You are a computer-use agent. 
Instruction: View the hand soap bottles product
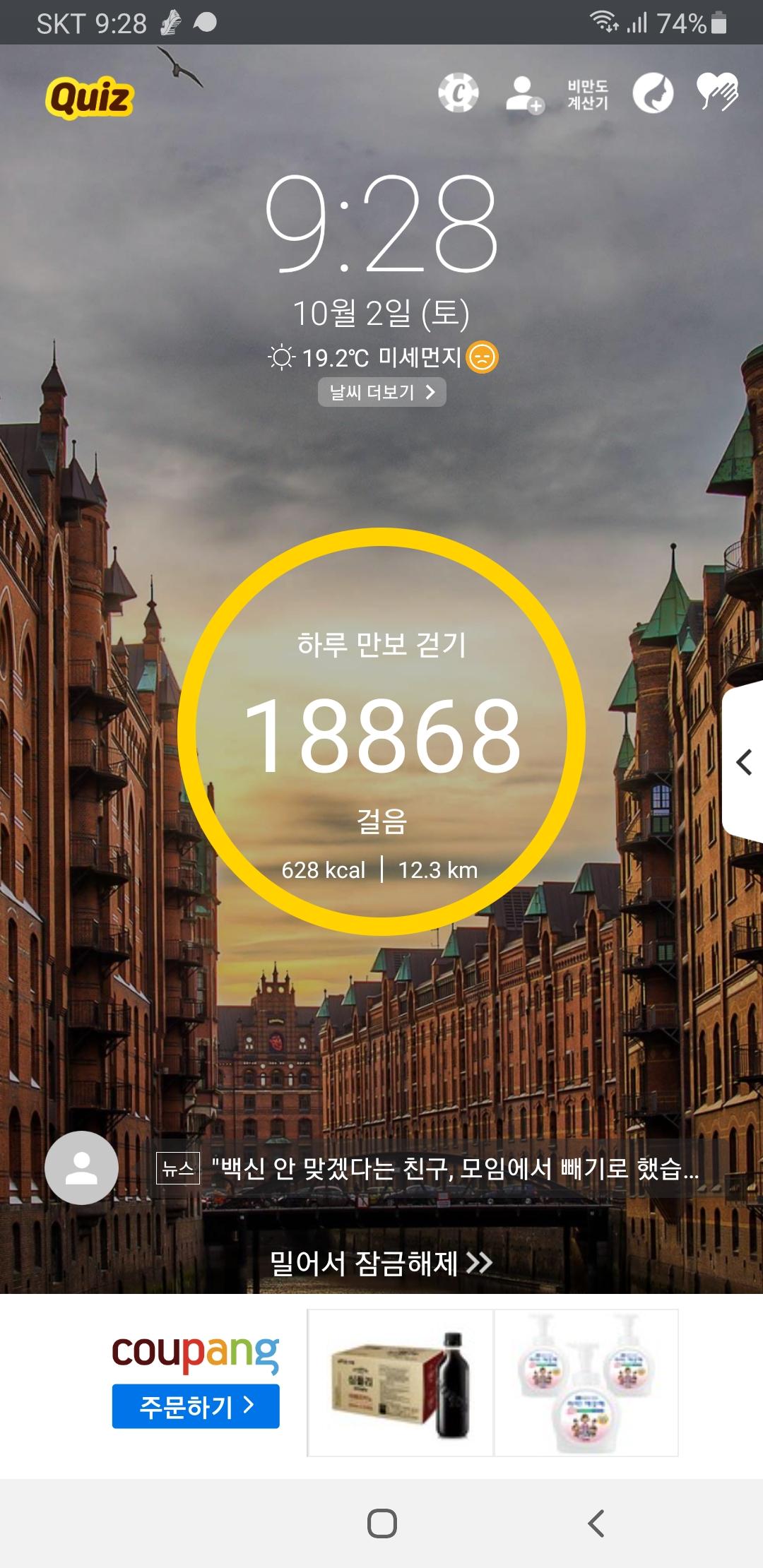pyautogui.click(x=586, y=1382)
